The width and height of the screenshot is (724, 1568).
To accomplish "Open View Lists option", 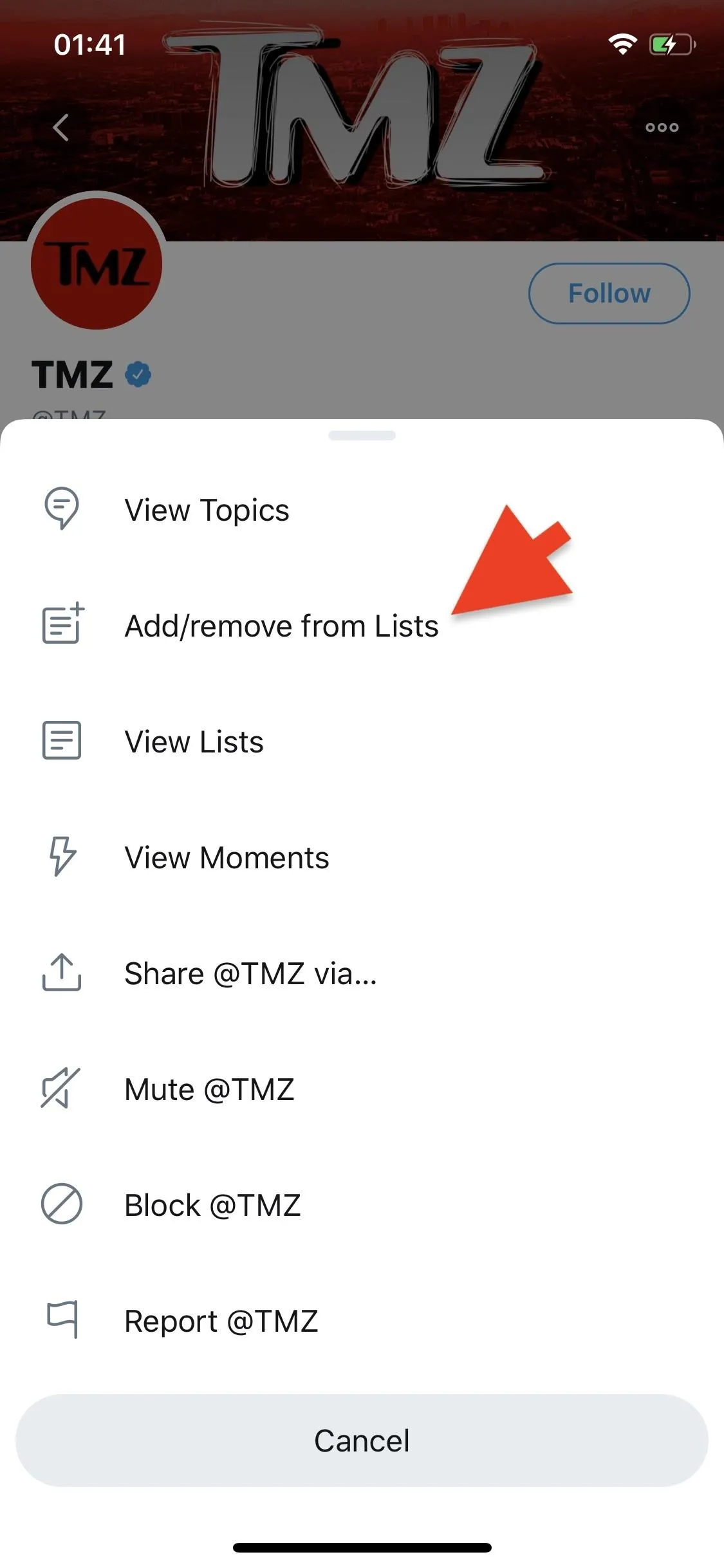I will 362,742.
